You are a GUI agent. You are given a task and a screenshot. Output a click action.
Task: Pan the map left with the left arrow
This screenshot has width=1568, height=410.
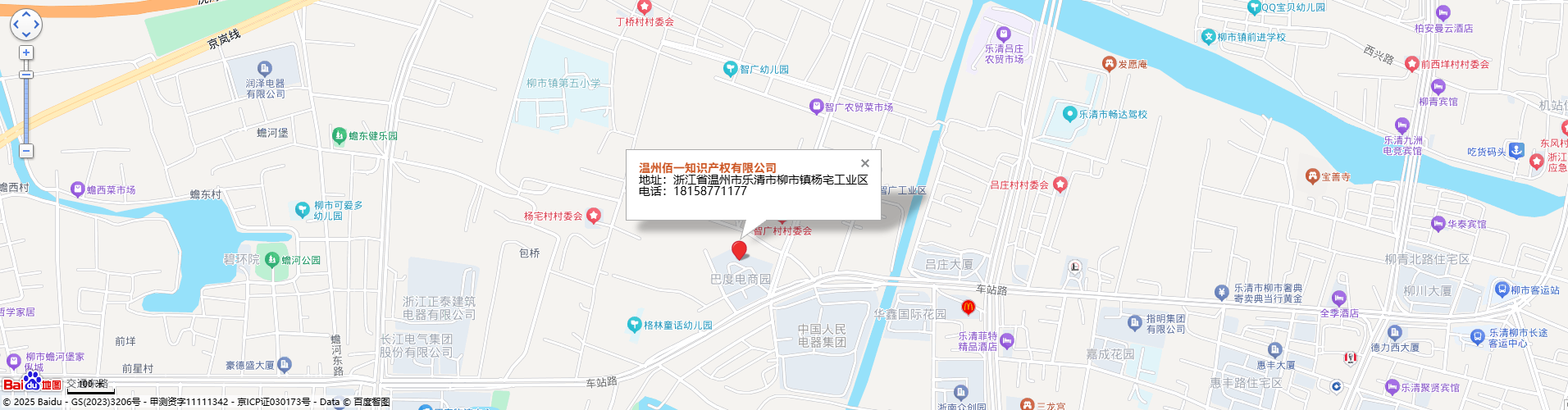point(16,25)
